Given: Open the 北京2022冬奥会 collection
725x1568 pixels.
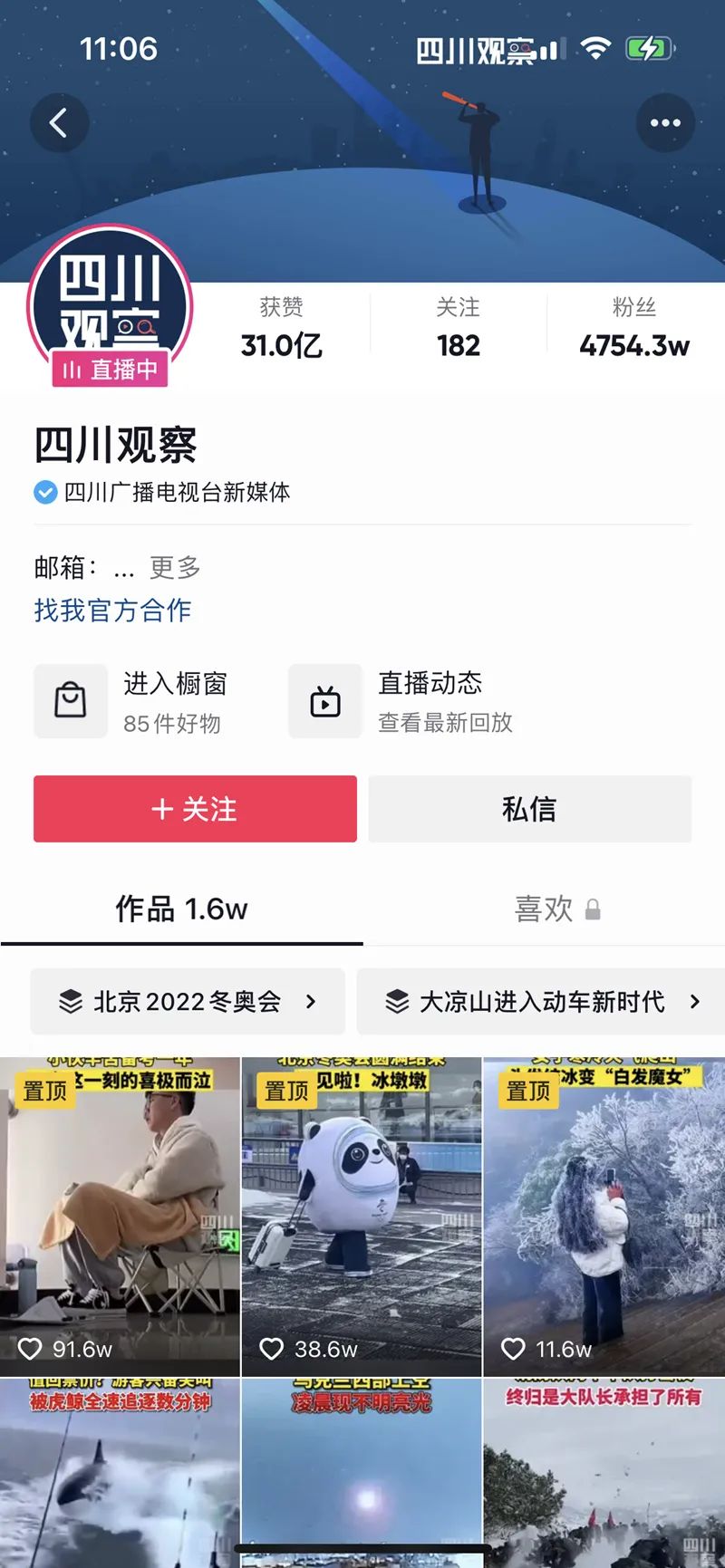Looking at the screenshot, I should tap(188, 1002).
